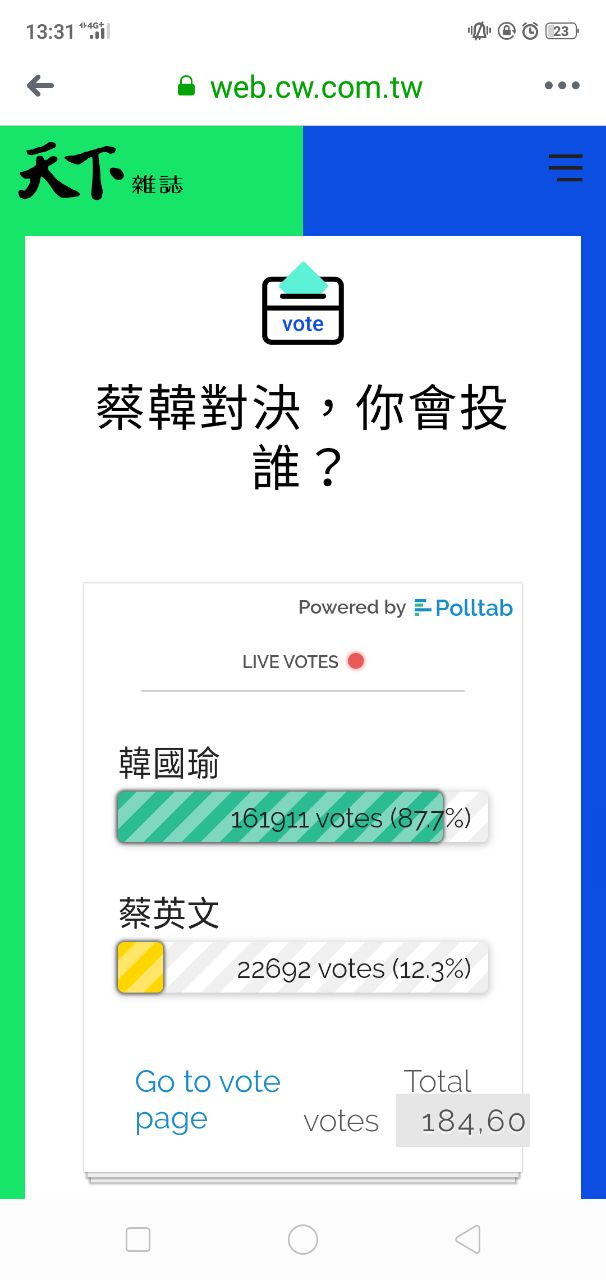Open the Polltab link
Screen dimensions: 606x1280
[463, 607]
